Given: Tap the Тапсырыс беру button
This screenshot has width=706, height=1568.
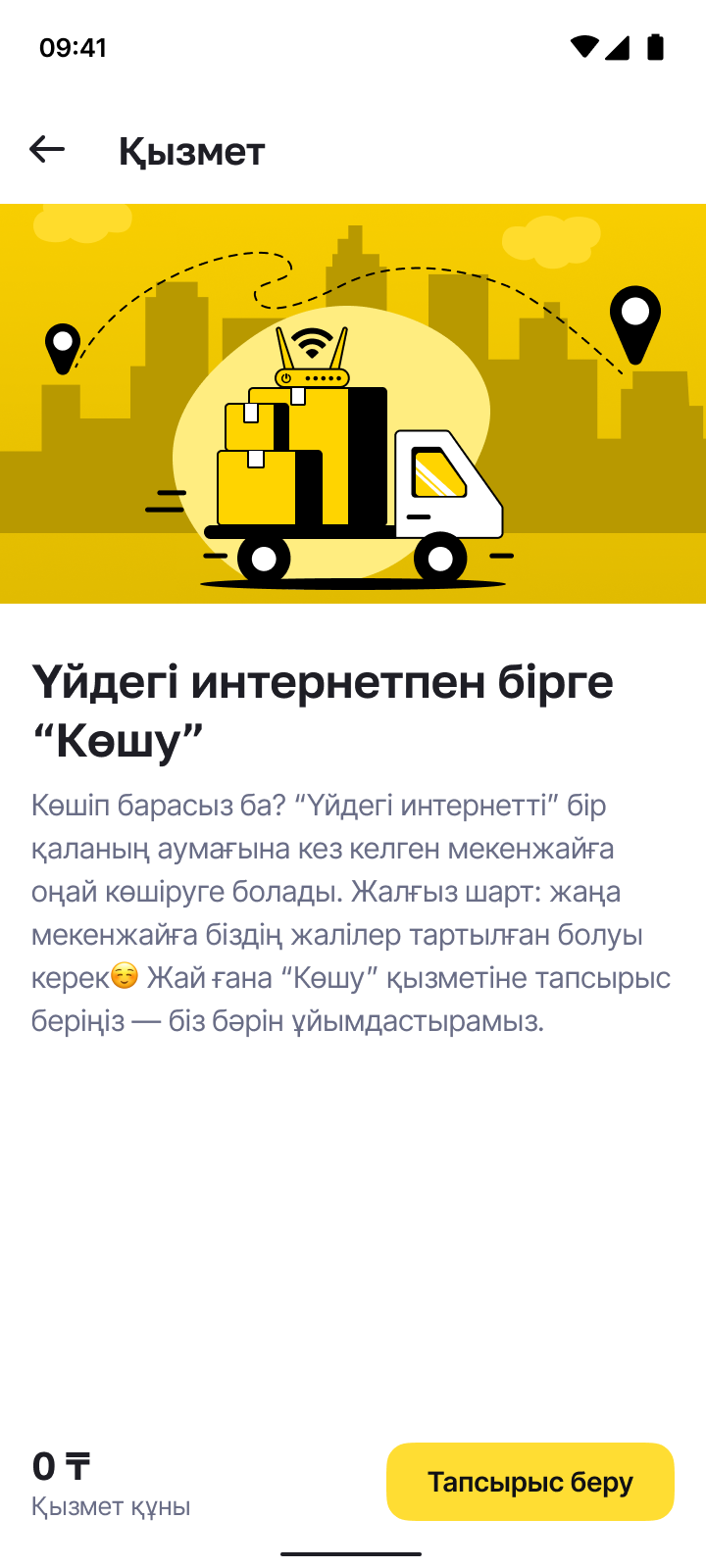Looking at the screenshot, I should [x=529, y=1482].
